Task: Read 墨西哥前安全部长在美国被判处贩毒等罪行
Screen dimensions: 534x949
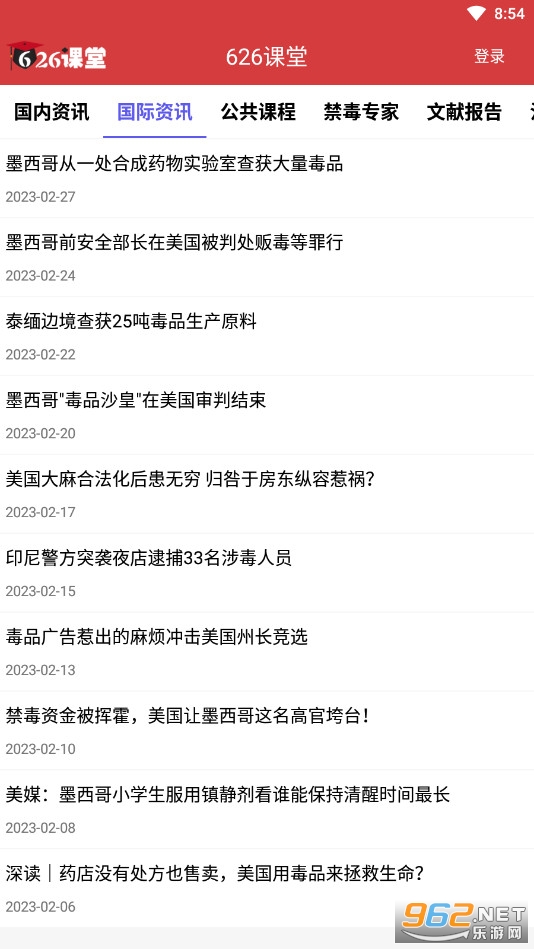Action: 267,257
